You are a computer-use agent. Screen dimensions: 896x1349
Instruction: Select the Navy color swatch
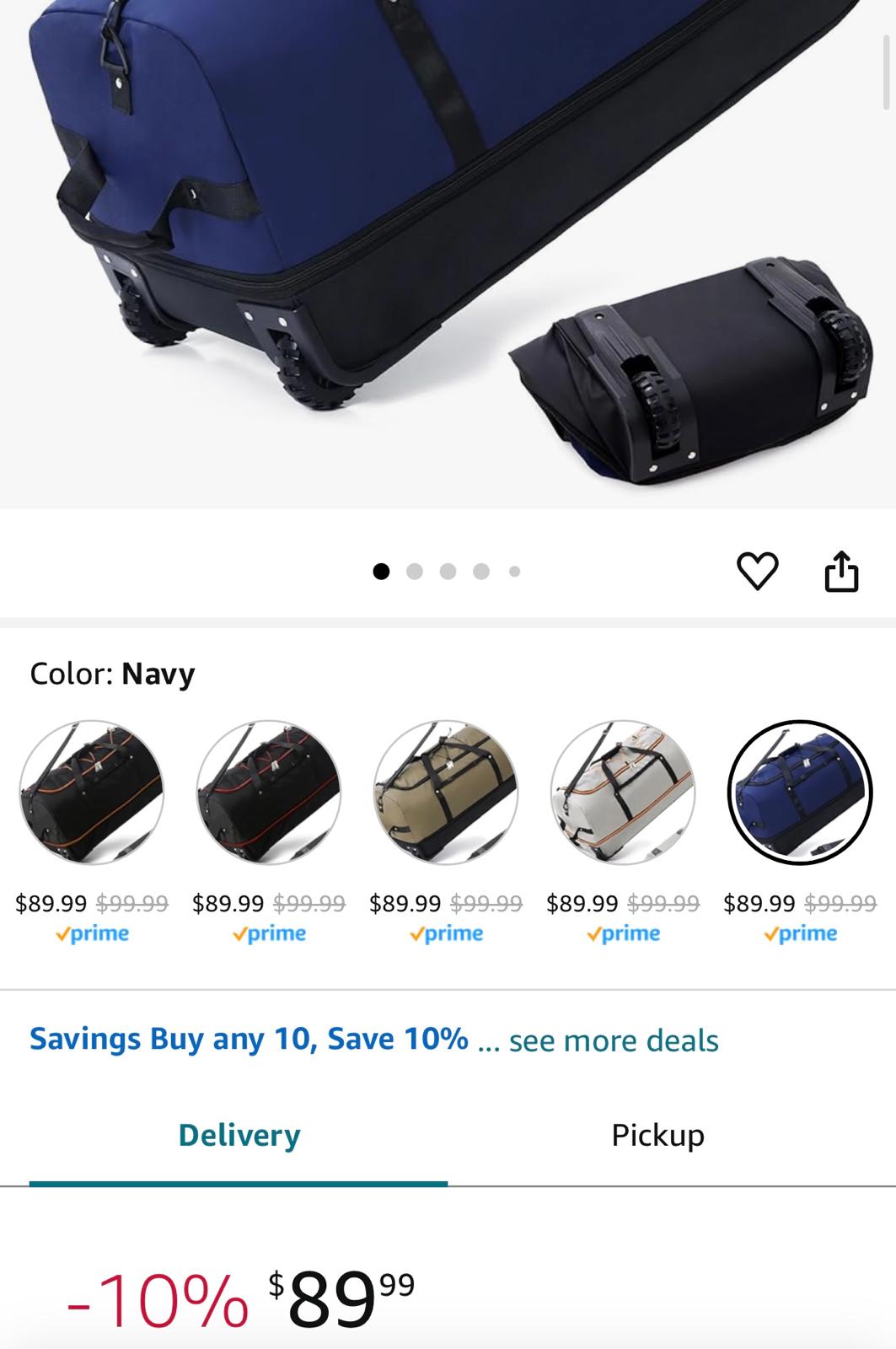799,793
